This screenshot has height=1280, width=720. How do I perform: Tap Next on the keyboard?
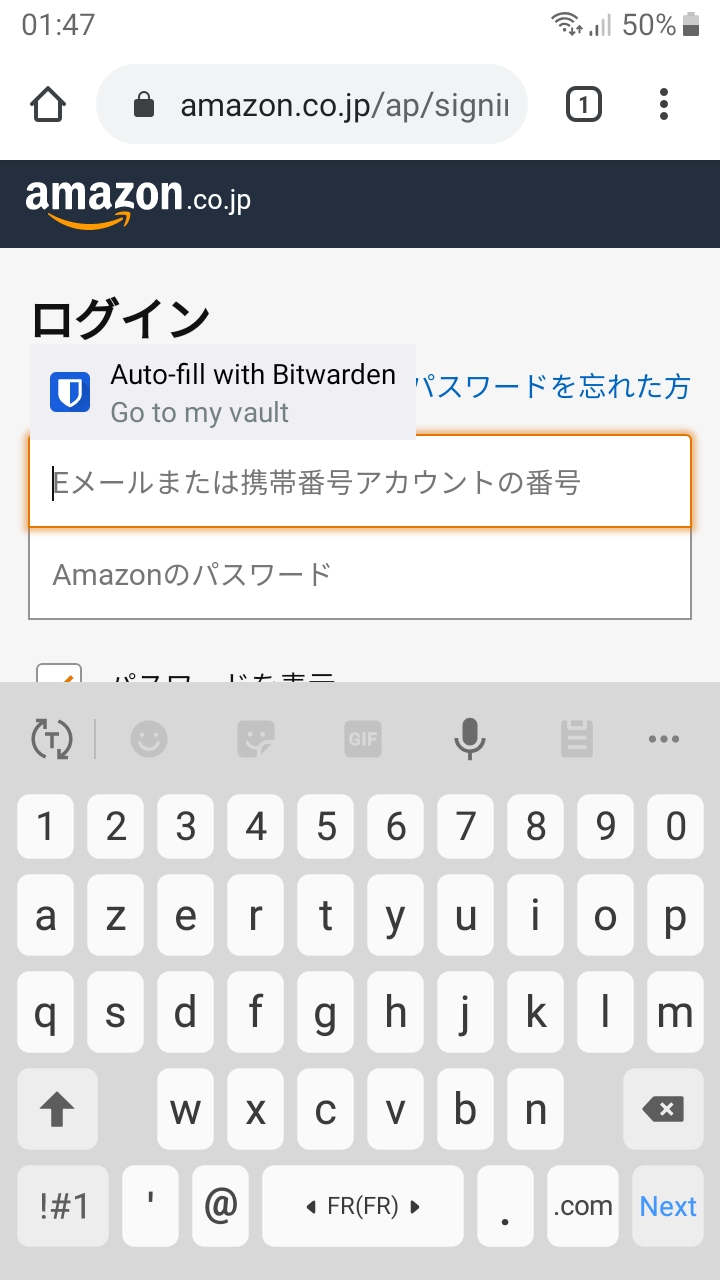(668, 1206)
